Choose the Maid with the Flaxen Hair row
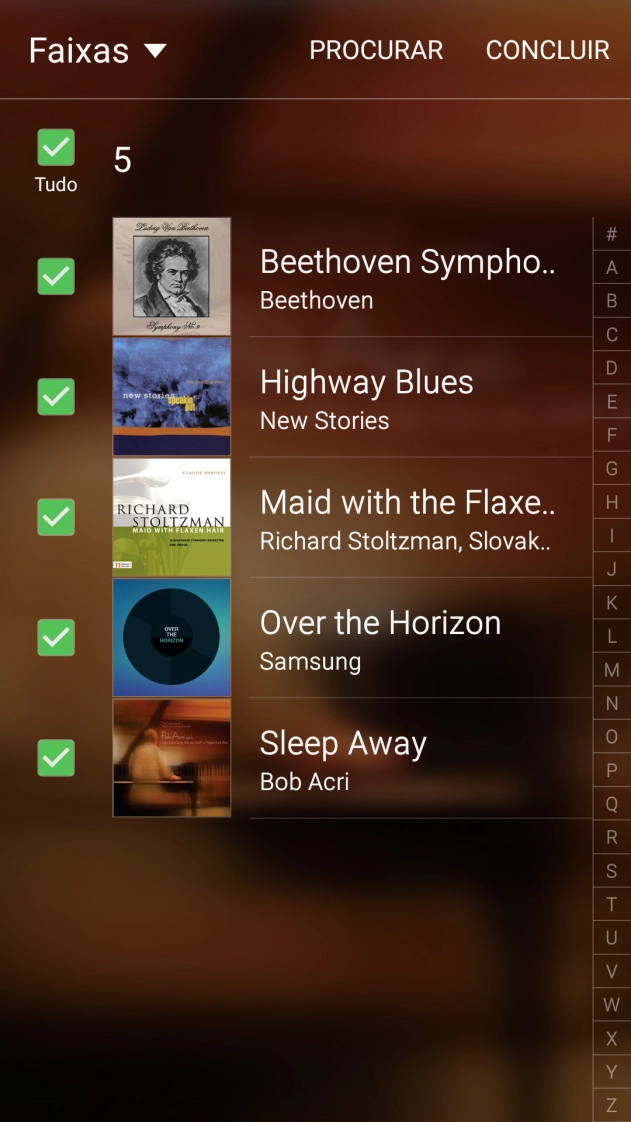The width and height of the screenshot is (631, 1122). tap(406, 518)
